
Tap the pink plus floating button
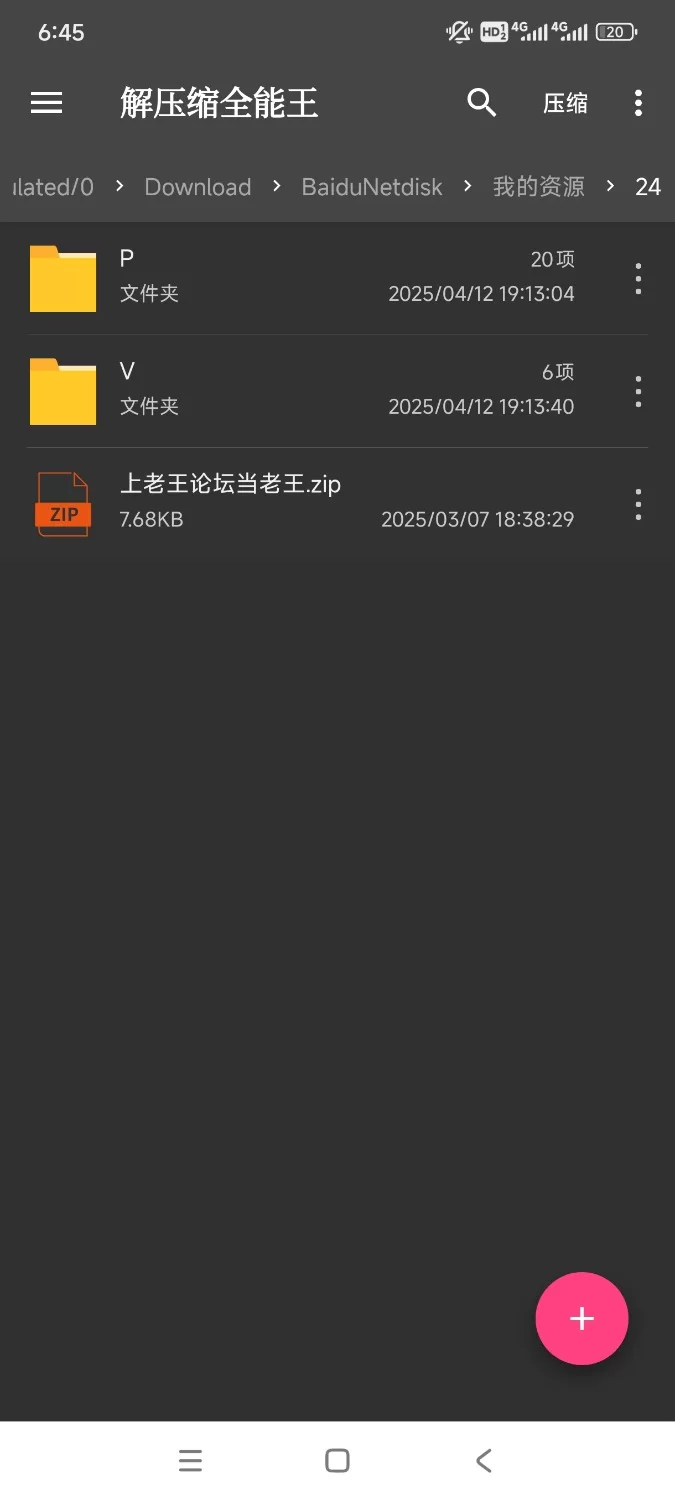[582, 1319]
